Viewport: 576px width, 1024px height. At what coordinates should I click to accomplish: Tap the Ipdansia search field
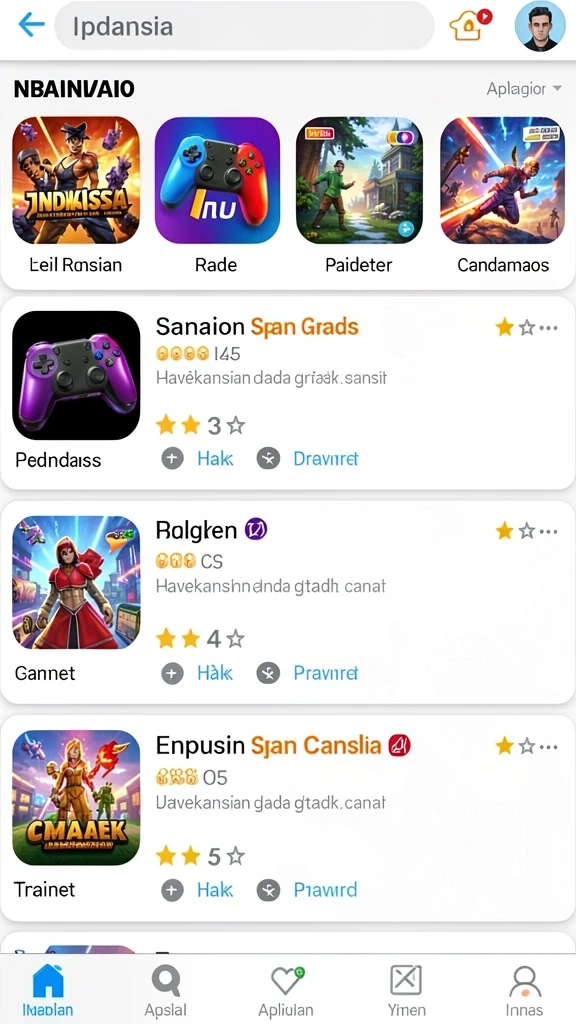(x=244, y=26)
